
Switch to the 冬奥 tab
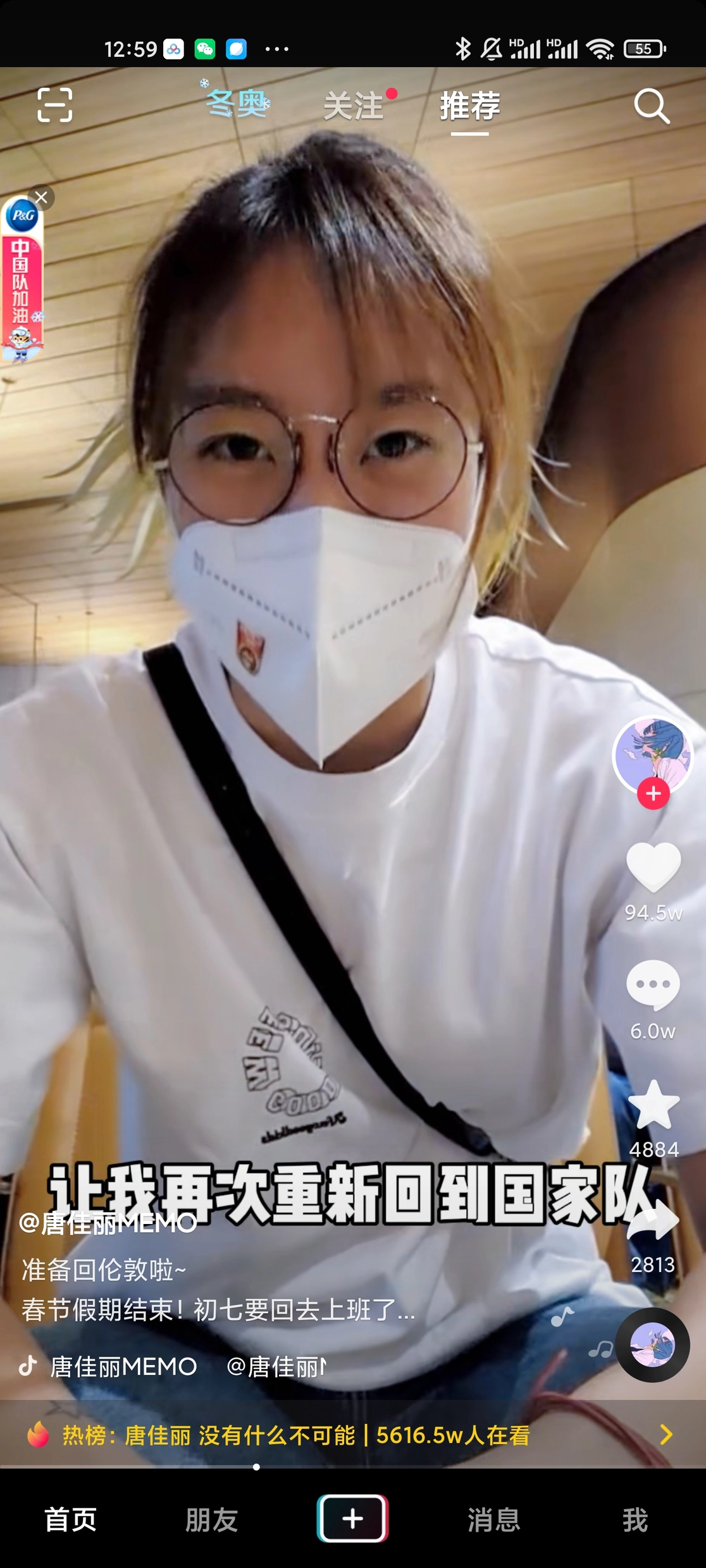click(x=237, y=103)
